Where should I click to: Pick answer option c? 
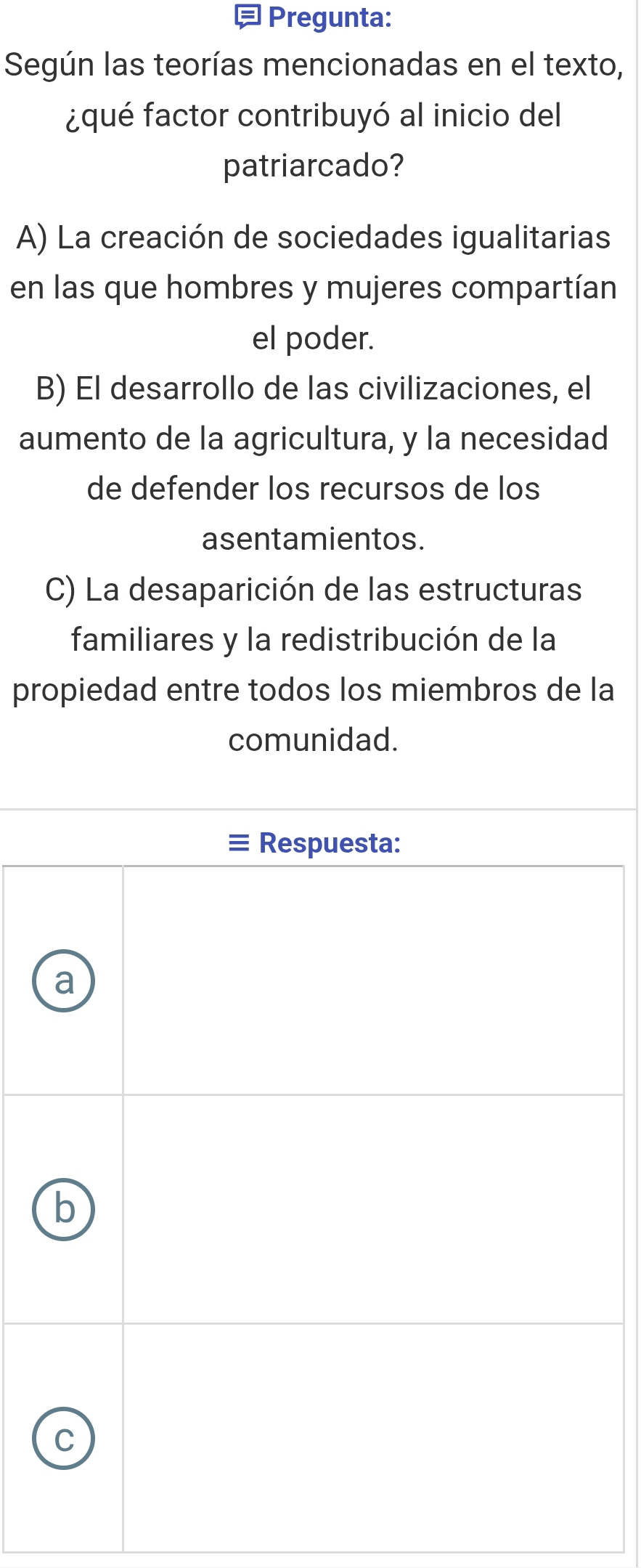64,1439
